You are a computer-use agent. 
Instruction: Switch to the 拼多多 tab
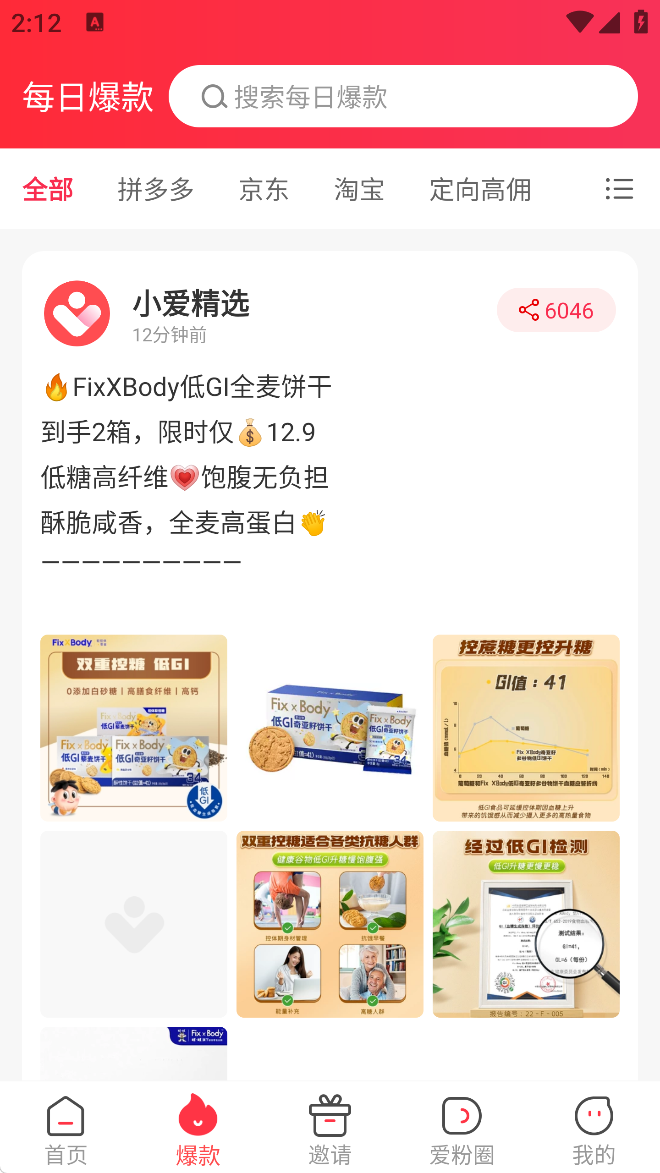click(x=156, y=189)
